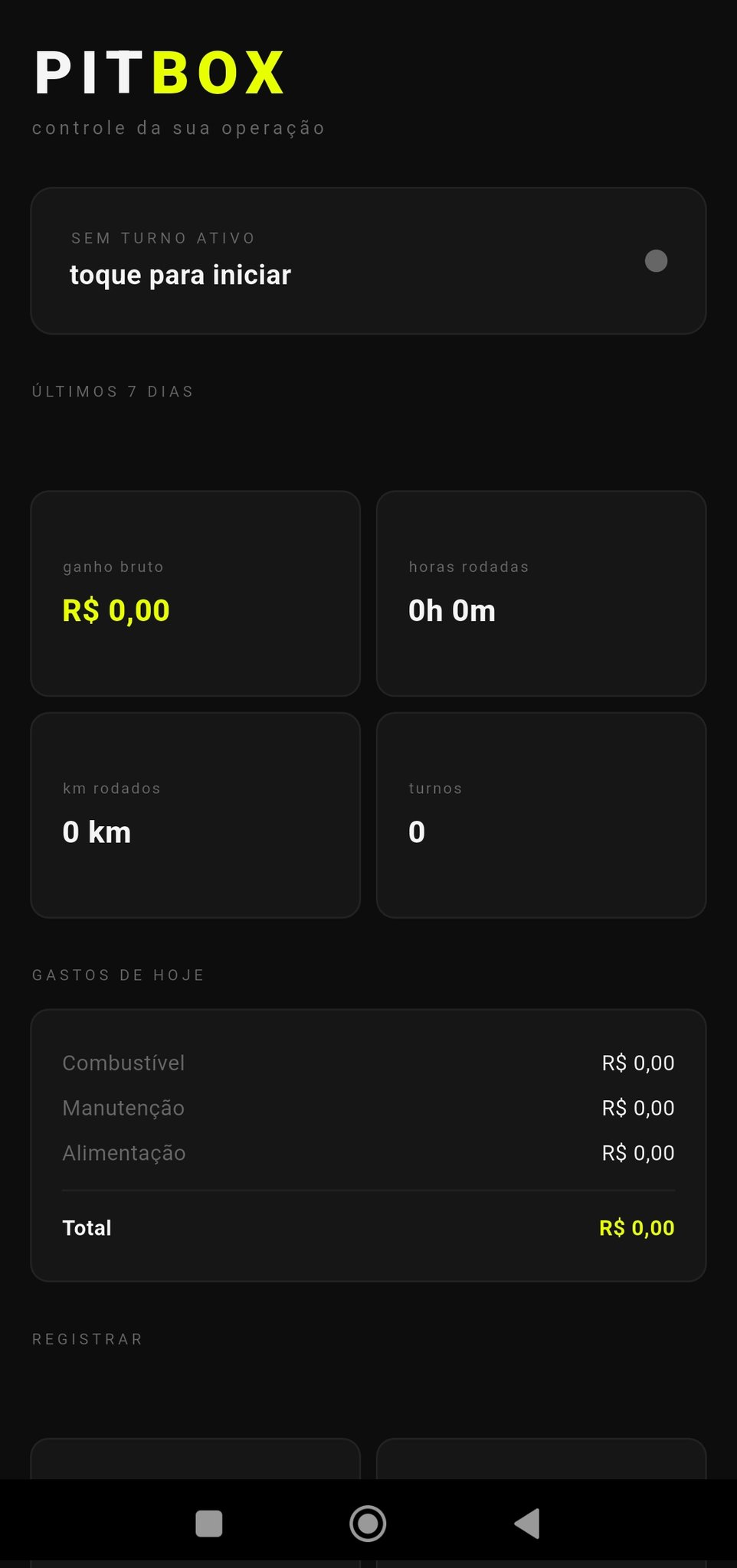Open recent apps with the square button
Image resolution: width=737 pixels, height=1568 pixels.
click(209, 1524)
